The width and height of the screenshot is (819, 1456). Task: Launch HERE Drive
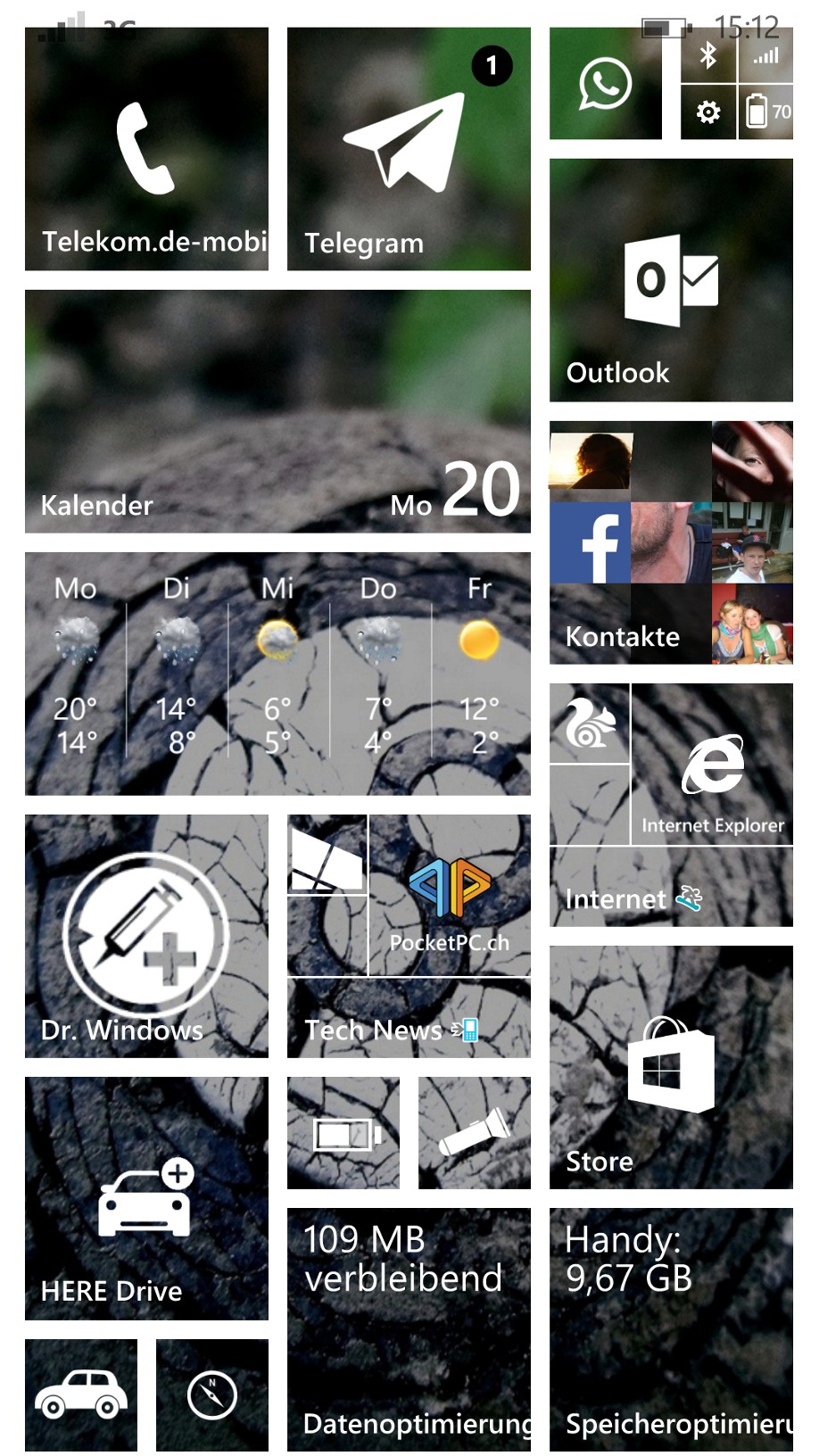(146, 1198)
